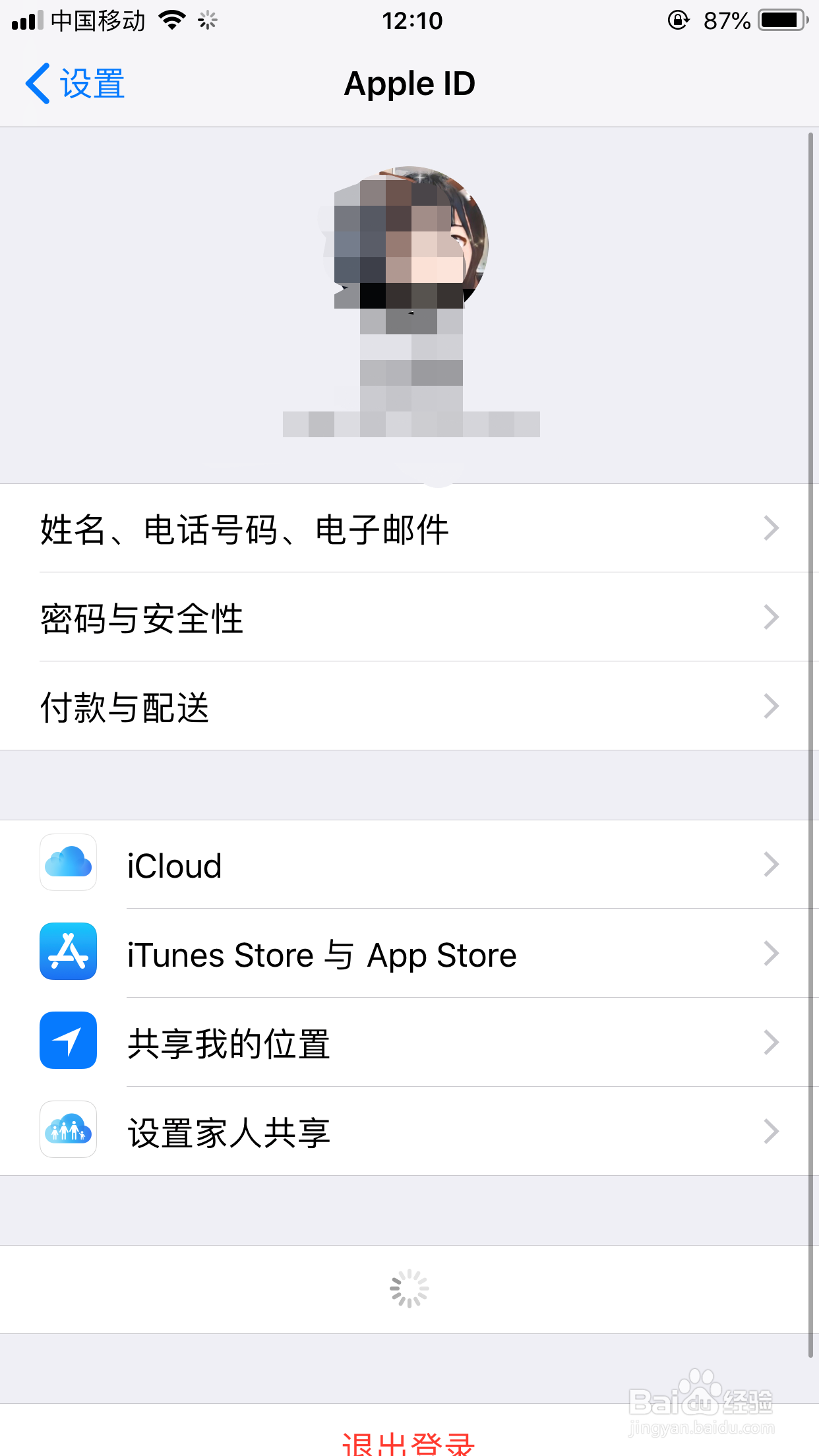
Task: Tap the orientation lock icon near battery
Action: (679, 20)
